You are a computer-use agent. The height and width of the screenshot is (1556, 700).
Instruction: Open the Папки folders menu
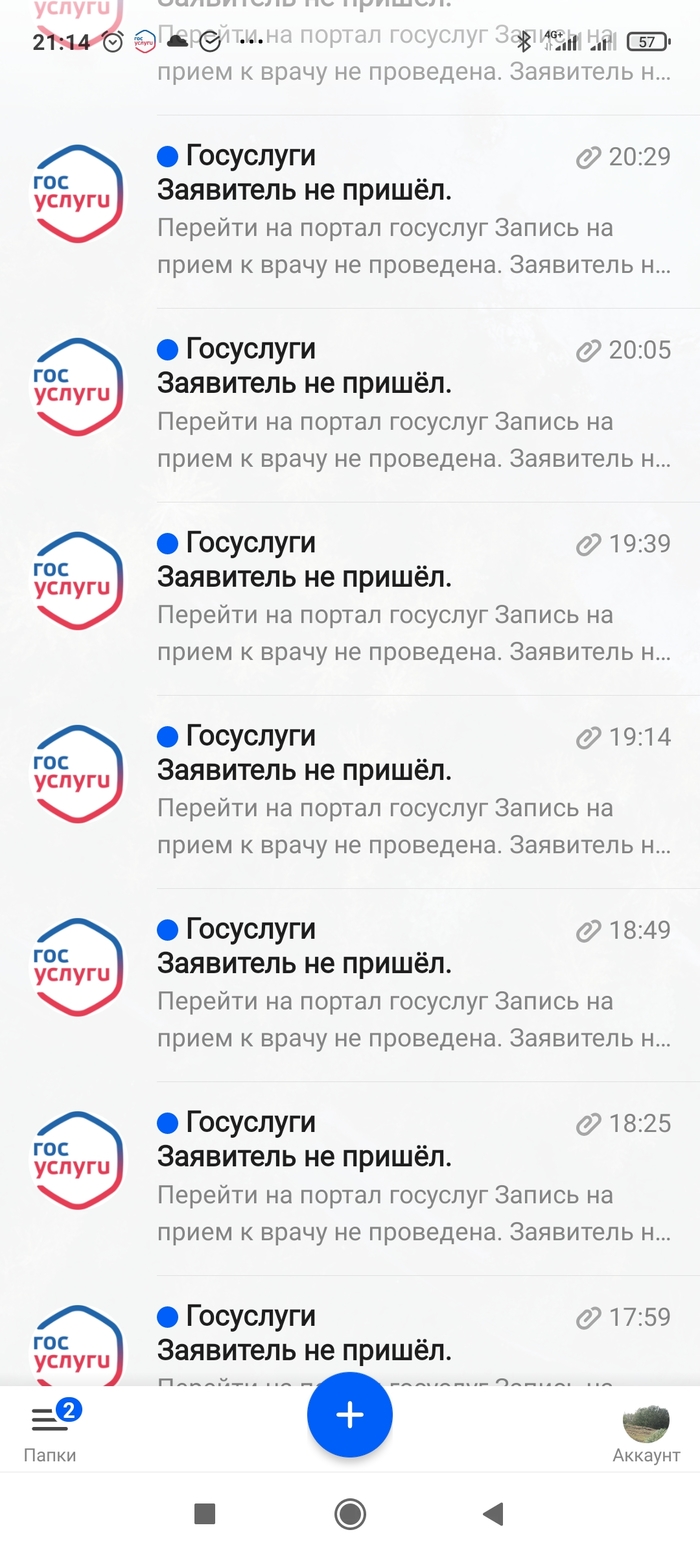click(x=50, y=1432)
